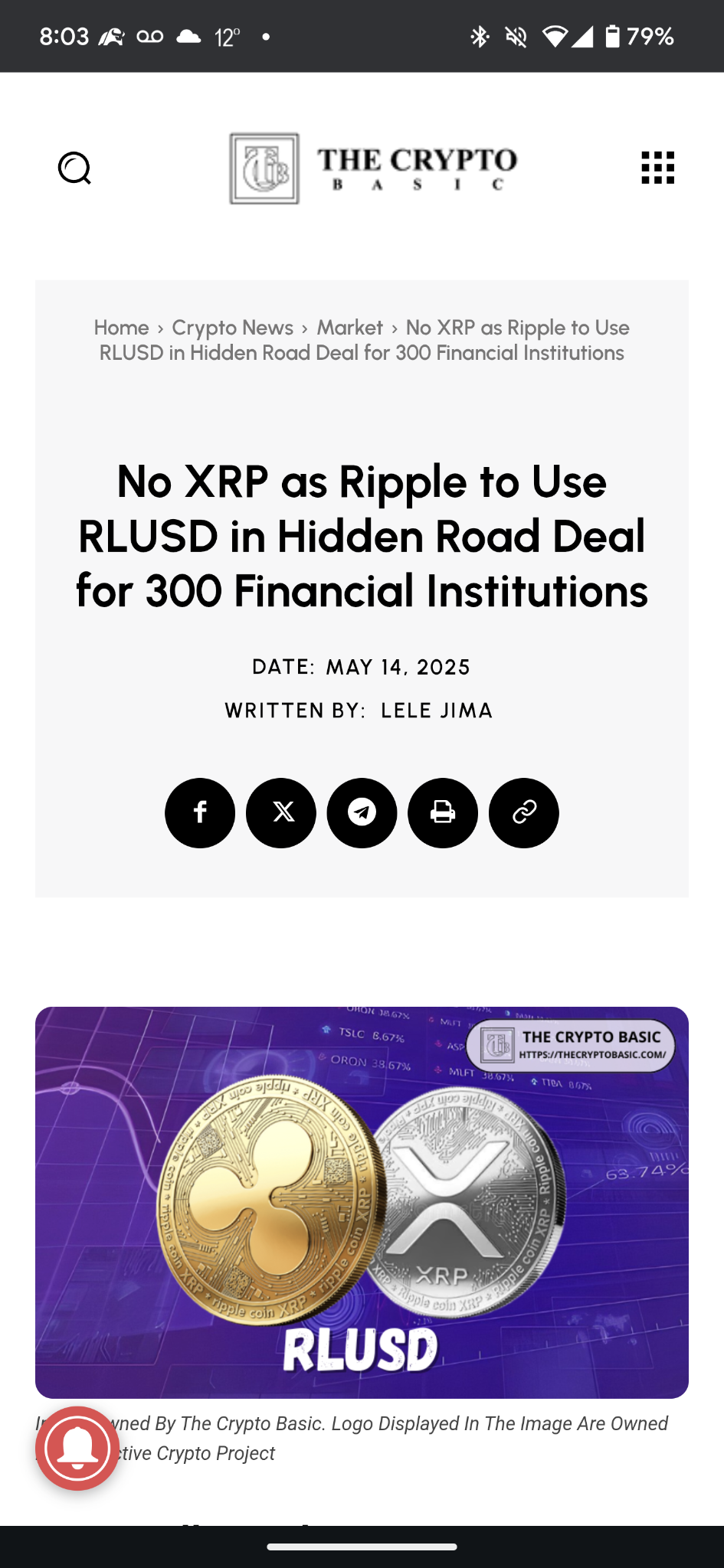
Task: View author Lele Jima's page
Action: [436, 710]
